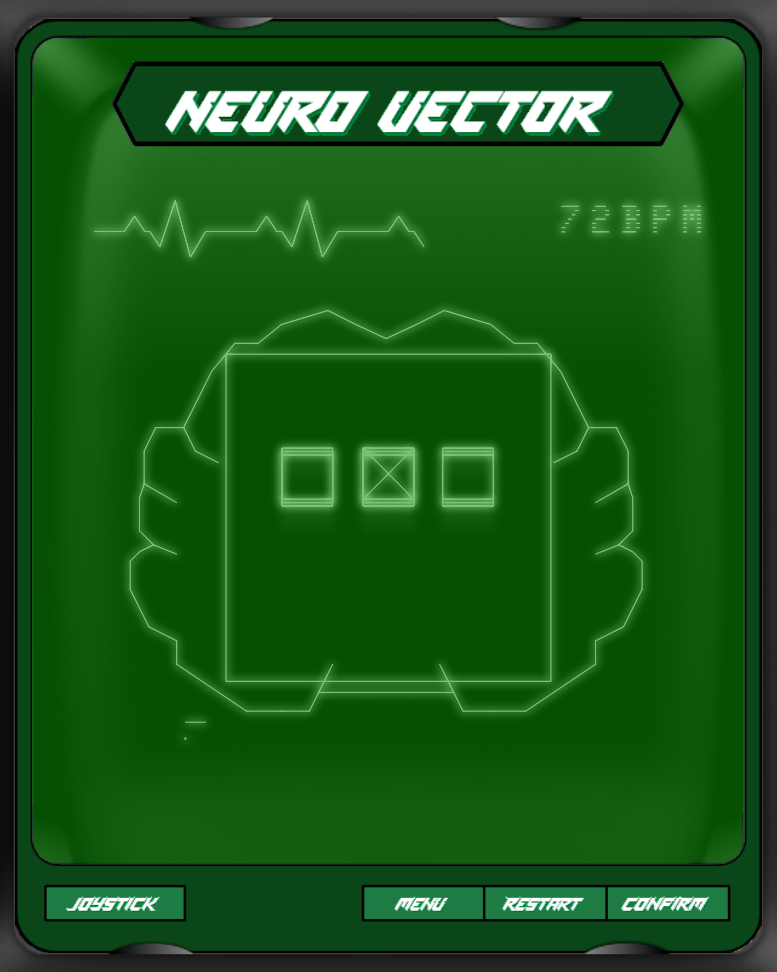
Task: Confirm the current selection
Action: (667, 904)
